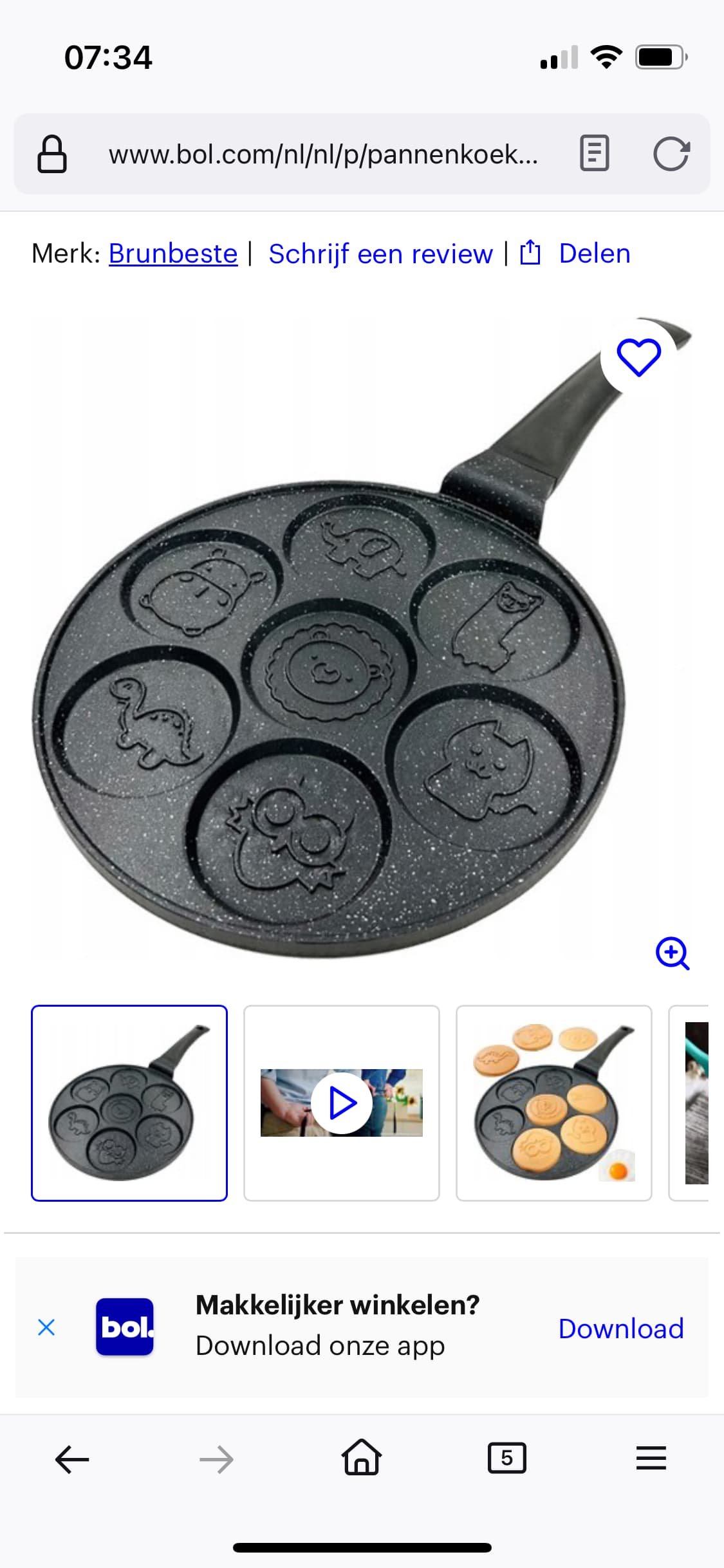Image resolution: width=724 pixels, height=1568 pixels.
Task: Open the tabs overview showing 5 tabs
Action: click(507, 1458)
